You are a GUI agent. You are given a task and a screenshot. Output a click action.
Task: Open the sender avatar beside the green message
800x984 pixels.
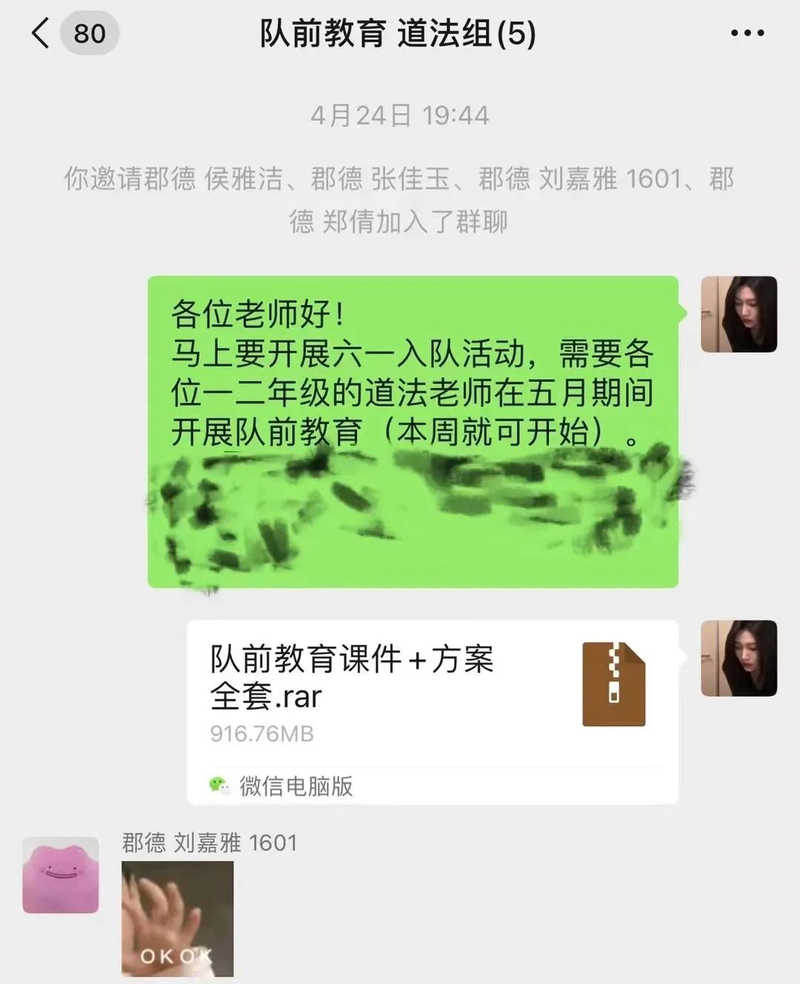pos(739,314)
